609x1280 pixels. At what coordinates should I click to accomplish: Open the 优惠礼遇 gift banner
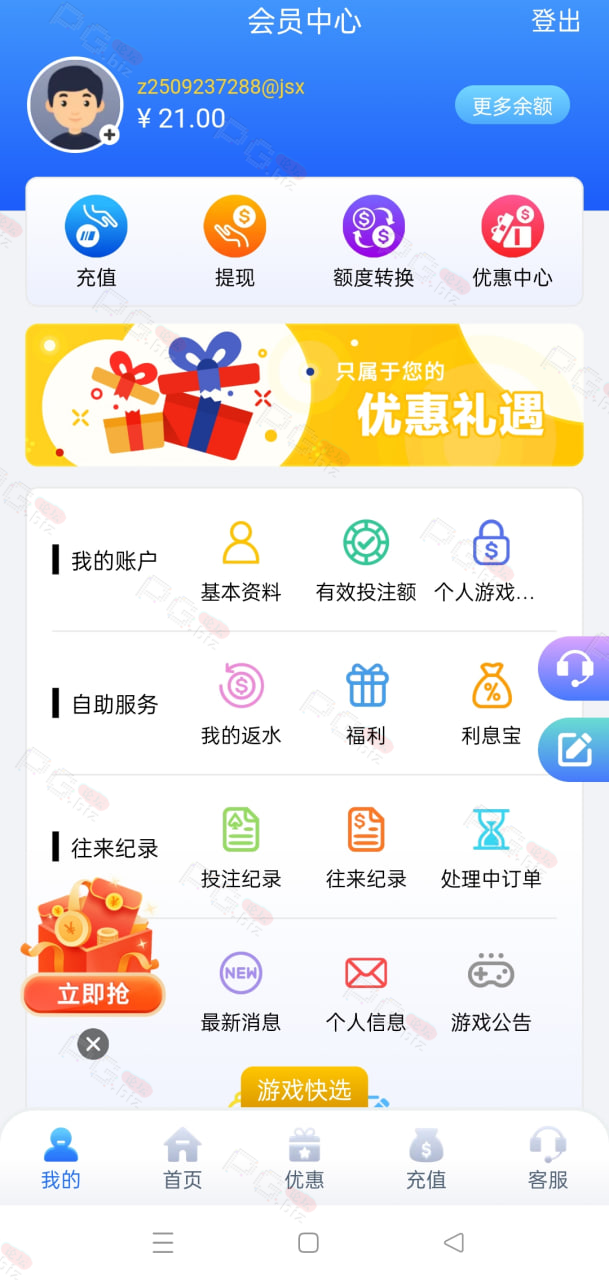click(304, 395)
